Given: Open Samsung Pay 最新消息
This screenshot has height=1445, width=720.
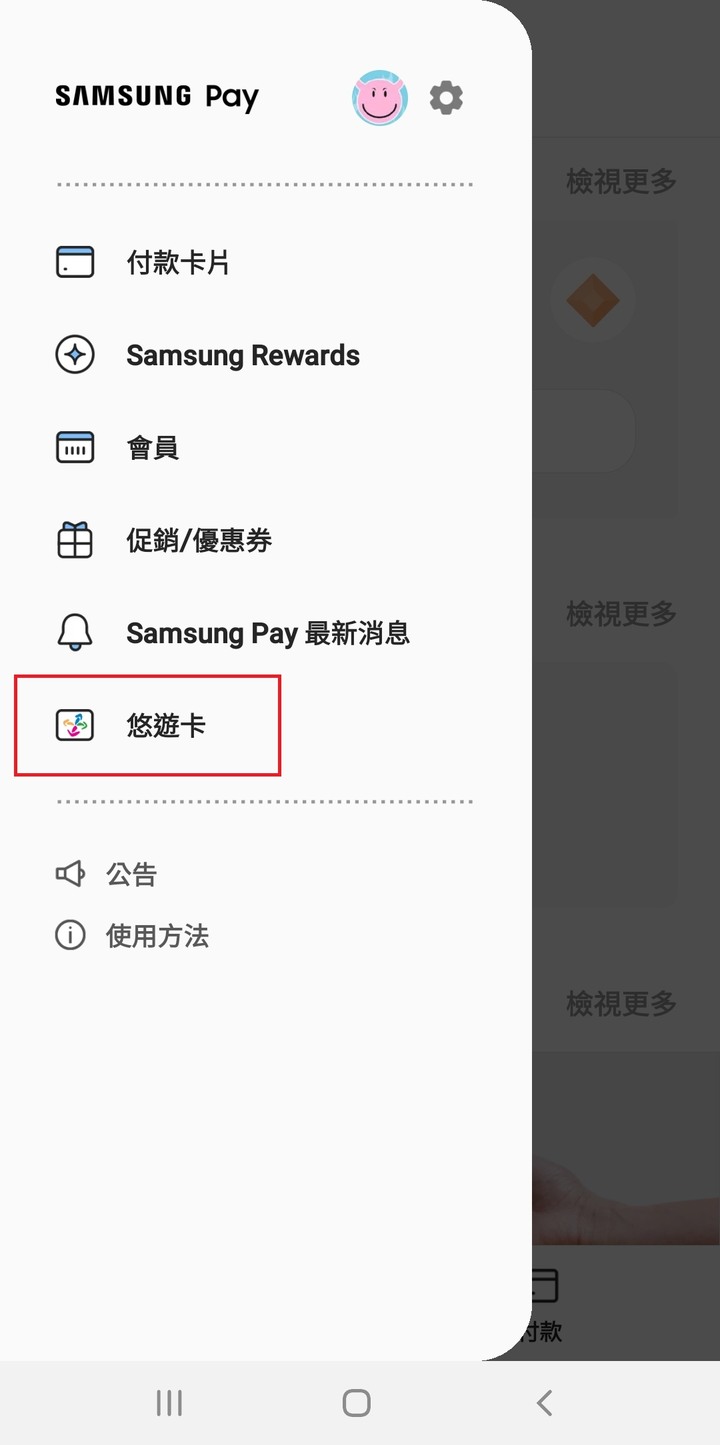Looking at the screenshot, I should click(x=267, y=633).
